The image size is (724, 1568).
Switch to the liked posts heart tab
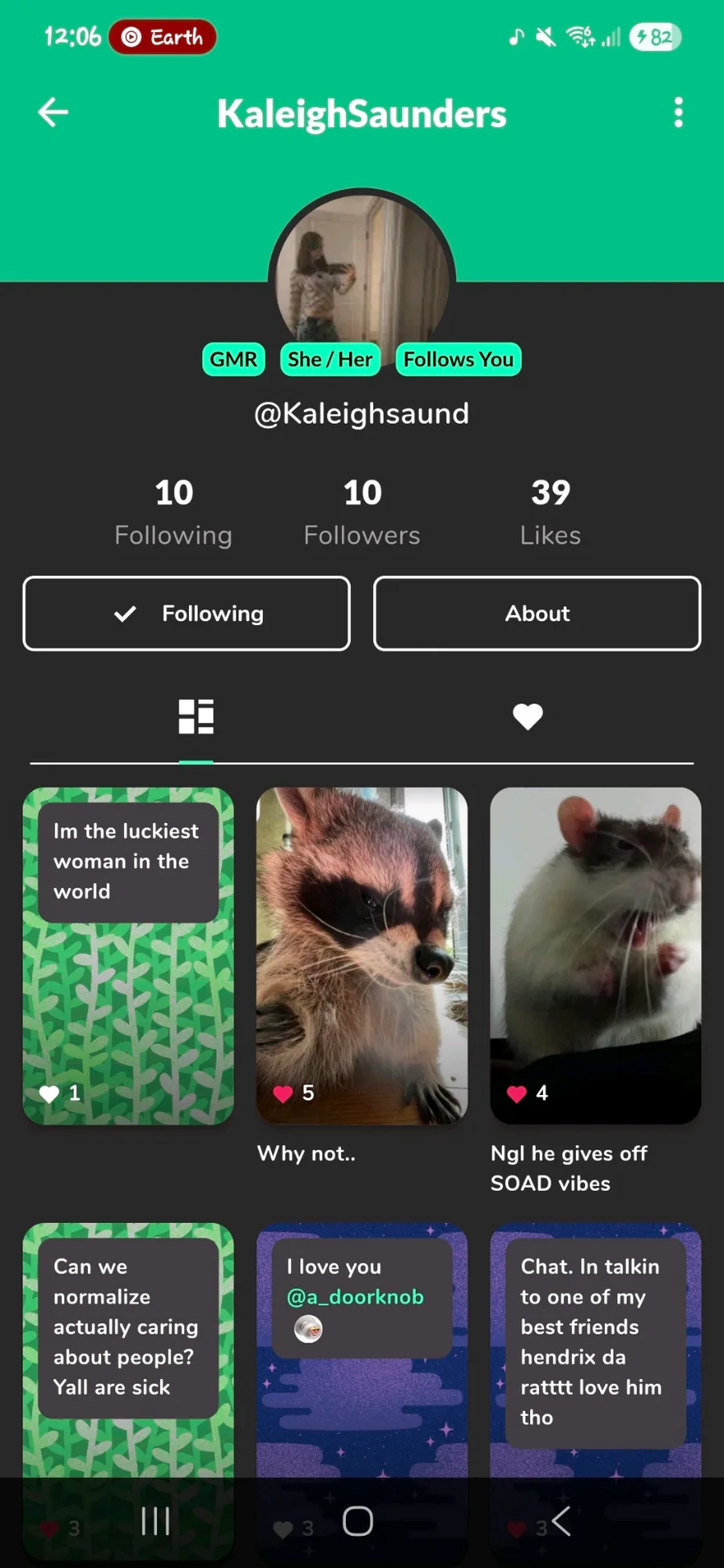[528, 716]
